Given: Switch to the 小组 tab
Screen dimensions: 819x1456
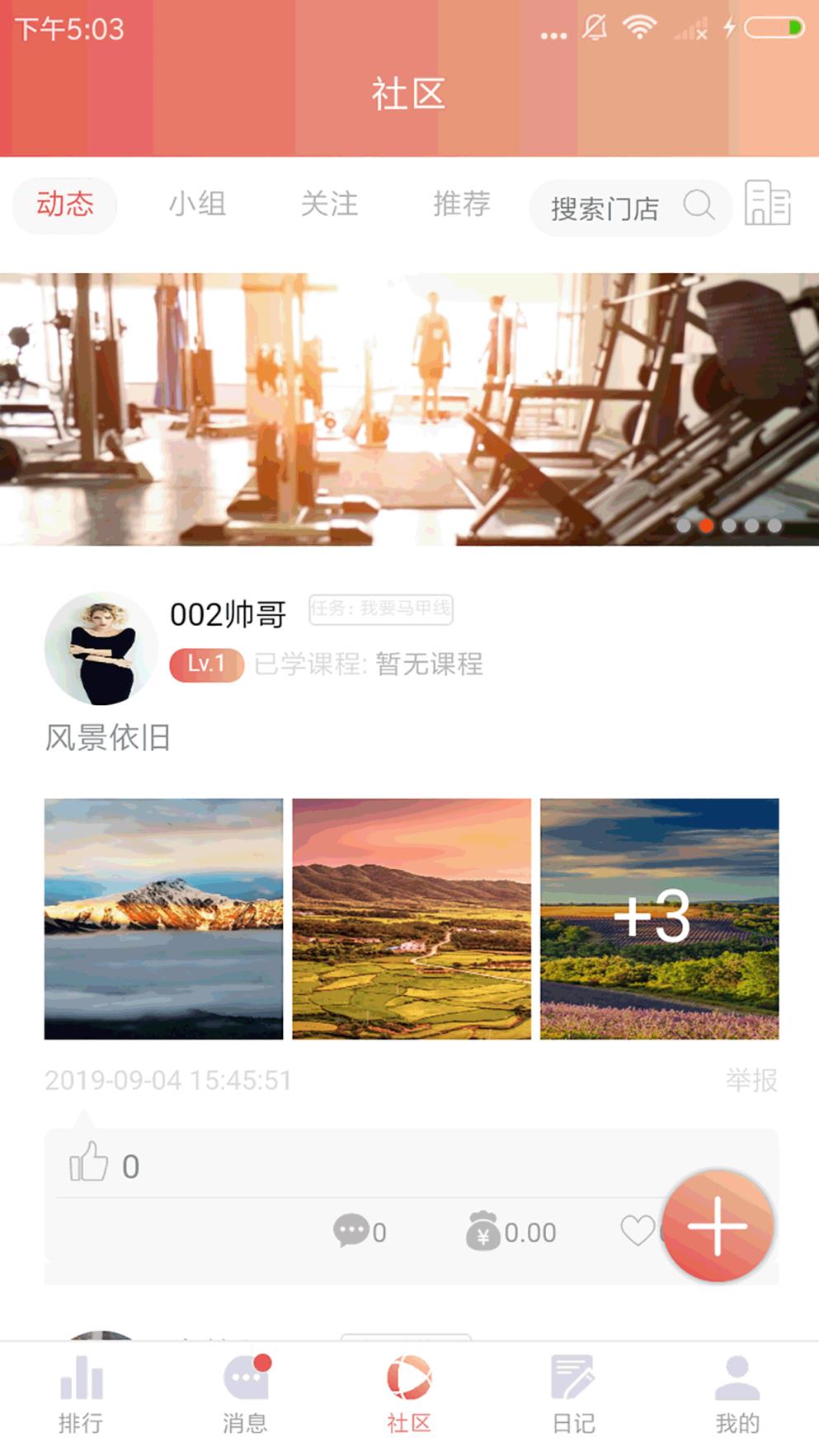Looking at the screenshot, I should [x=198, y=205].
